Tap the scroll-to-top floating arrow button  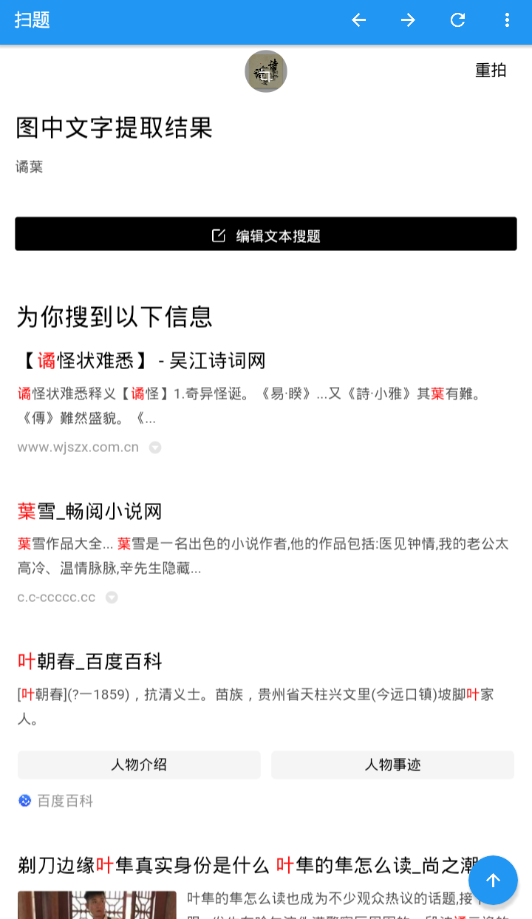[x=493, y=880]
